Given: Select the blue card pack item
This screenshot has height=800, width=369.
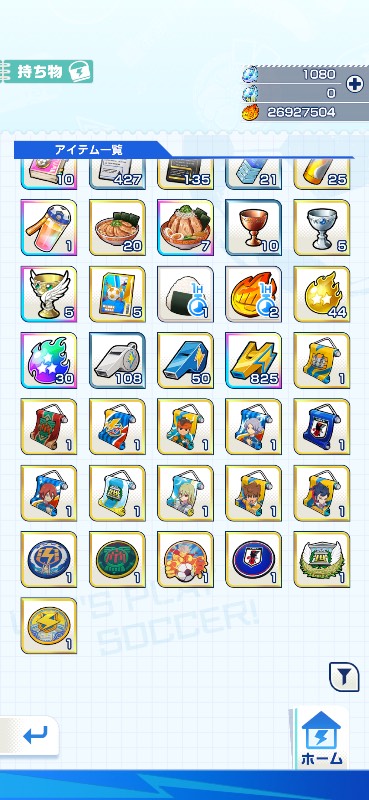Looking at the screenshot, I should click(x=117, y=294).
